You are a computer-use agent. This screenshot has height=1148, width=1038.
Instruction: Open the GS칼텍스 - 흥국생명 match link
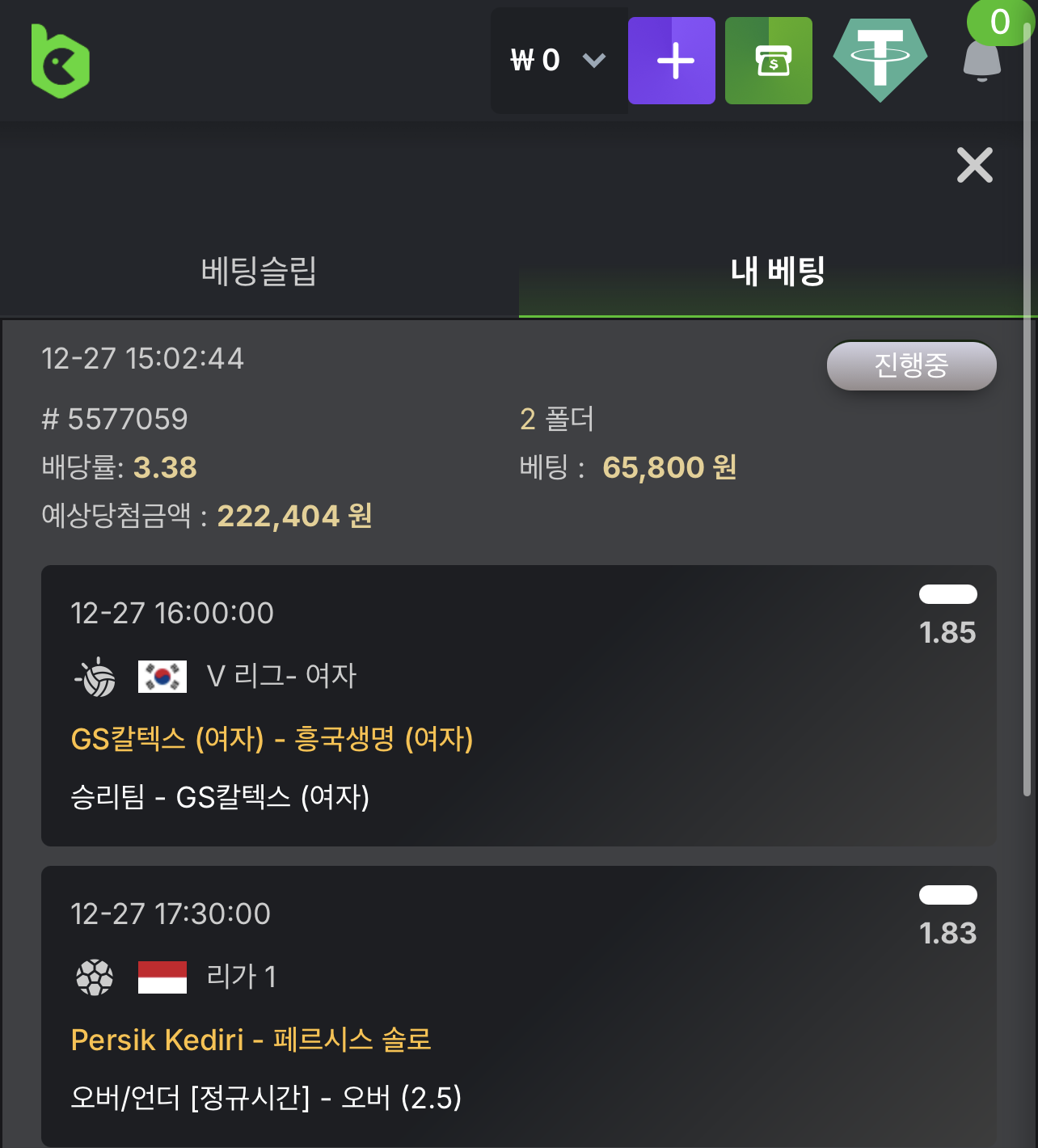point(272,739)
